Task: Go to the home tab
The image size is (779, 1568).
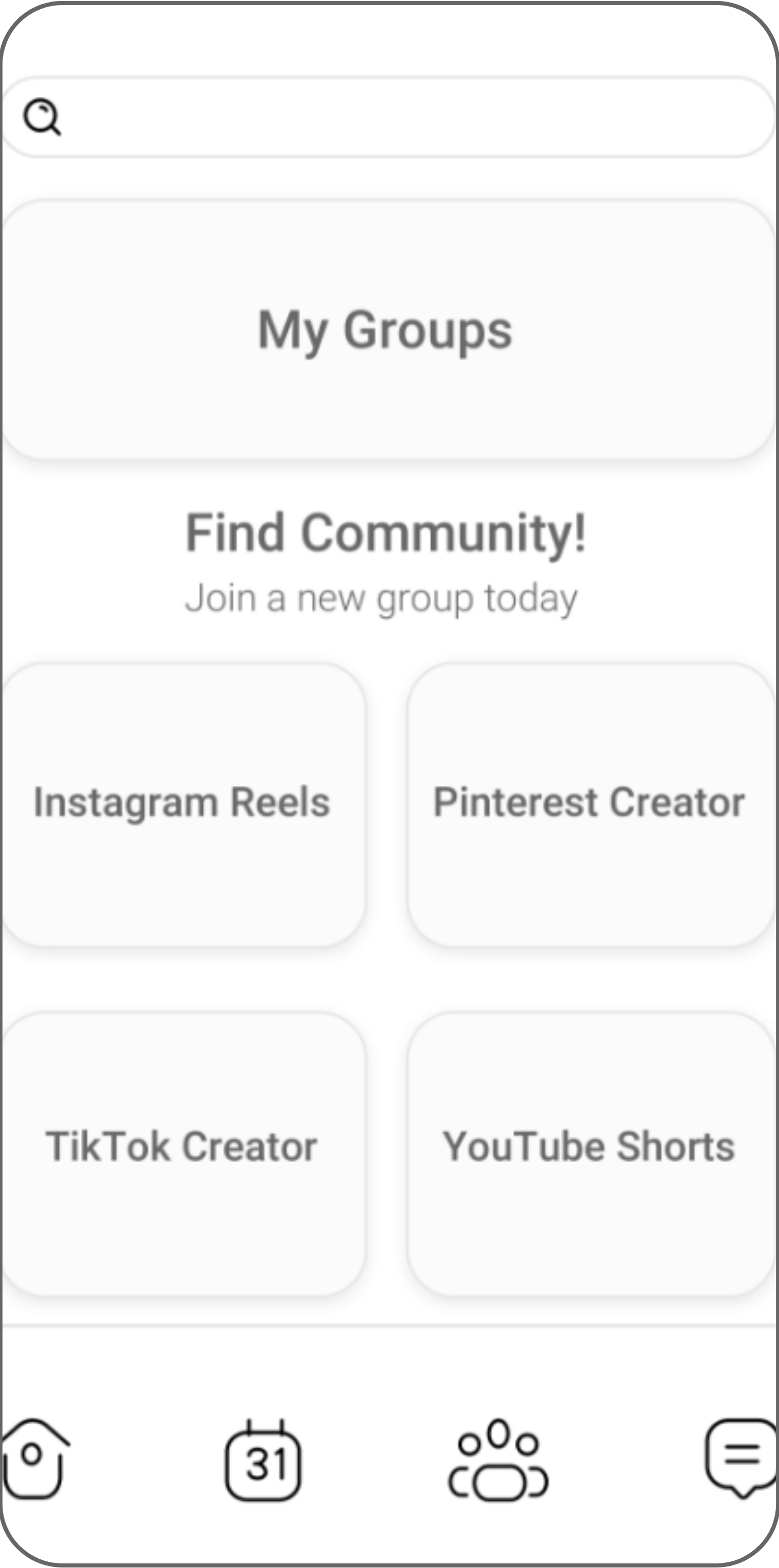Action: click(x=34, y=1461)
